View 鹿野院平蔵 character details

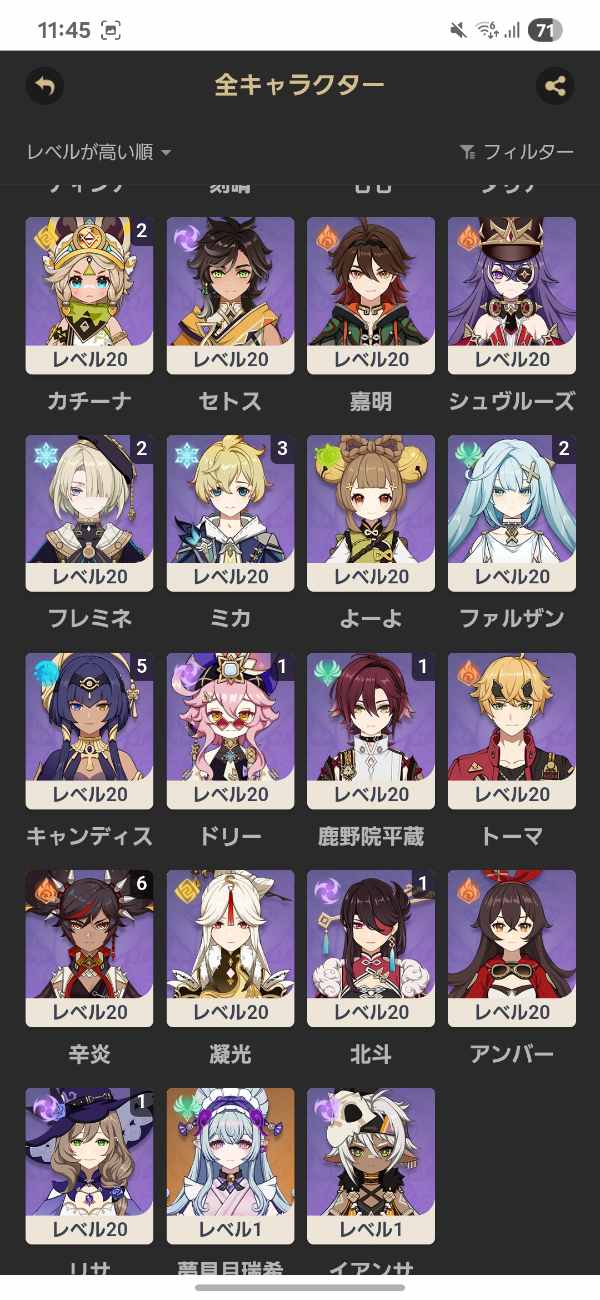coord(371,730)
